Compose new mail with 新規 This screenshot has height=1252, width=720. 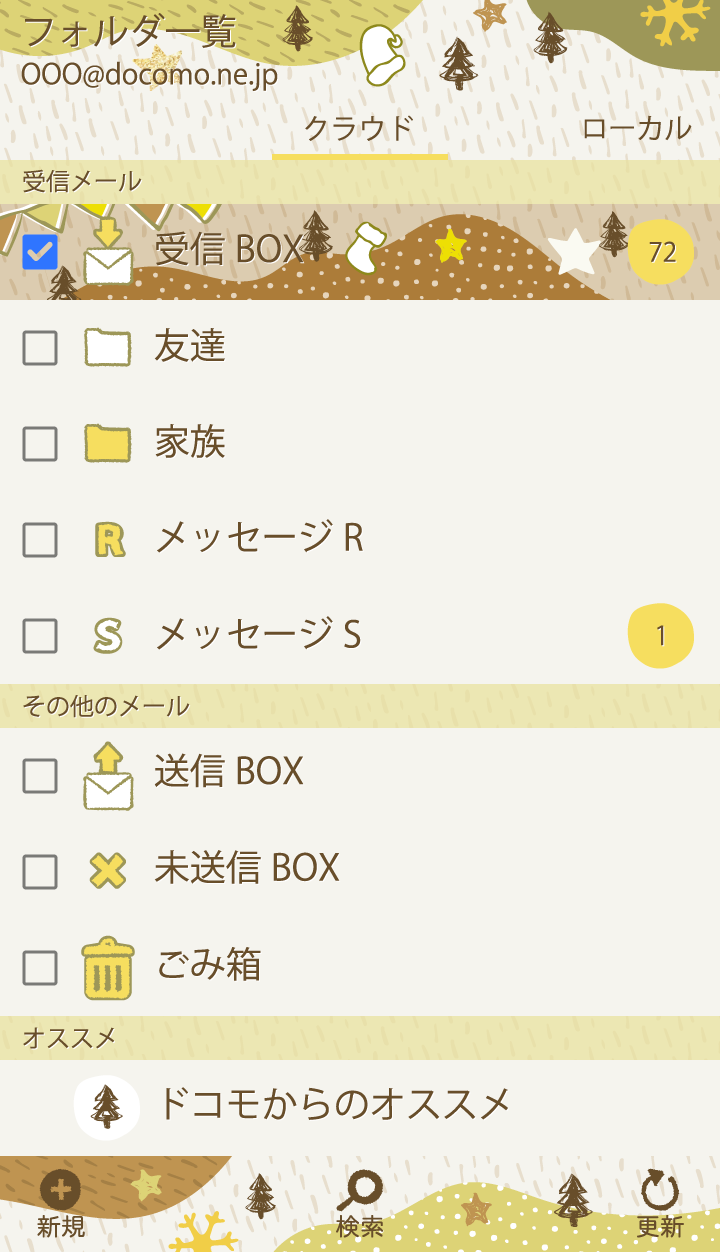tap(61, 1203)
